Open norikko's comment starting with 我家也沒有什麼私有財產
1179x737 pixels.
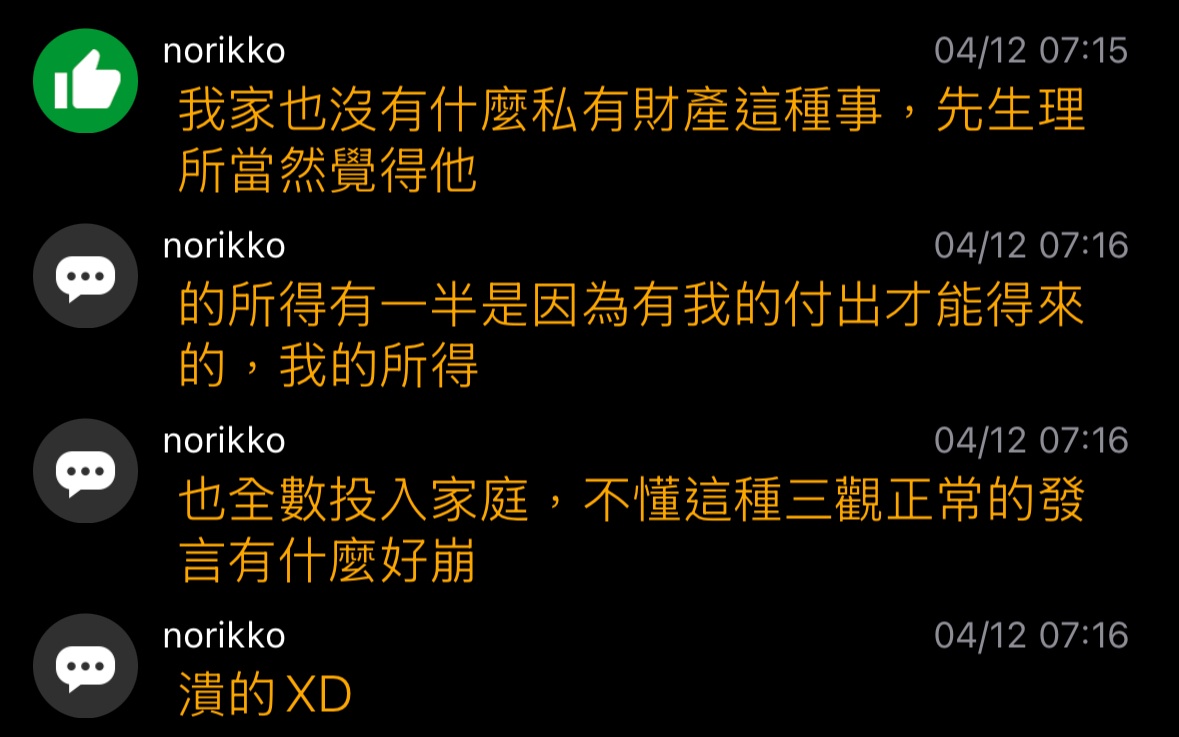[x=630, y=141]
